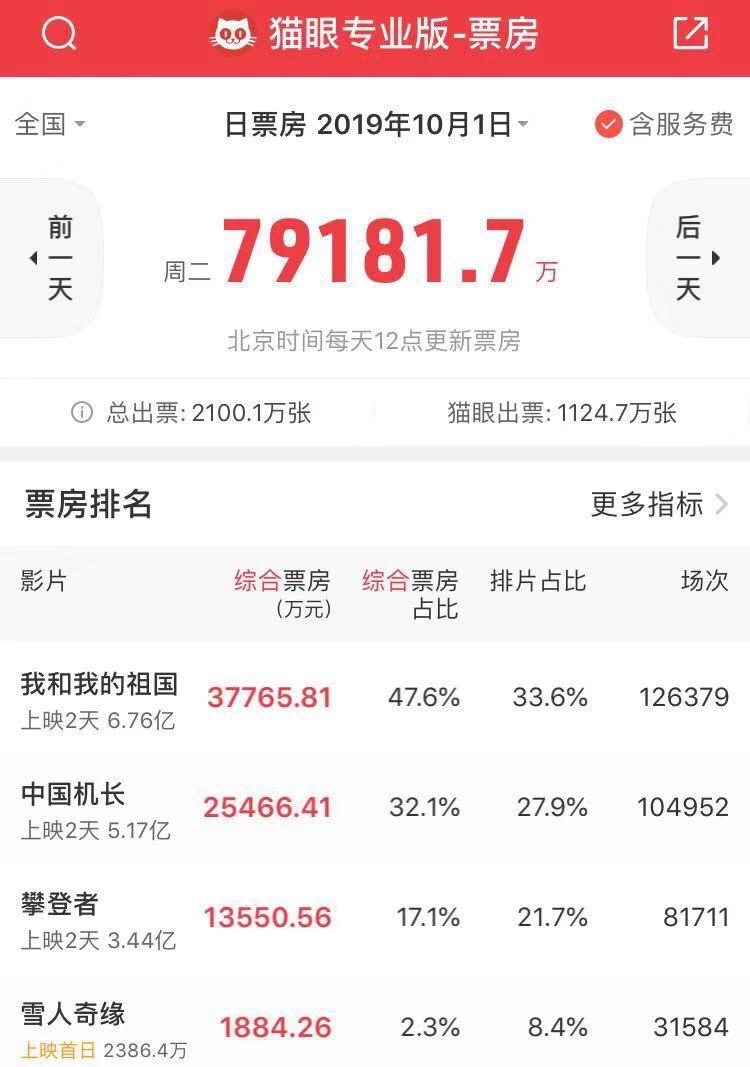The width and height of the screenshot is (750, 1067).
Task: Go to 后一天 box office
Action: [x=698, y=258]
